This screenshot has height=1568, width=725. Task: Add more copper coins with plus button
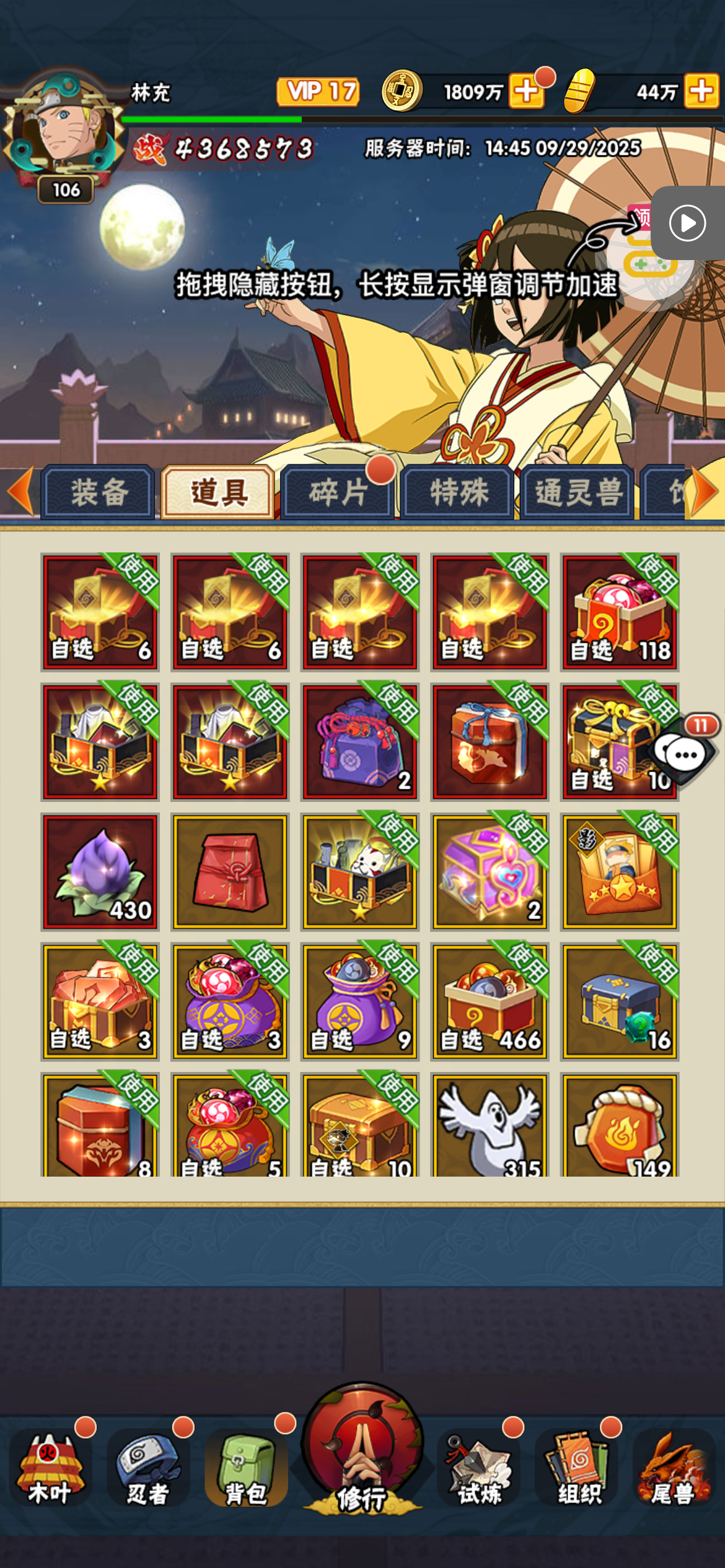(527, 92)
